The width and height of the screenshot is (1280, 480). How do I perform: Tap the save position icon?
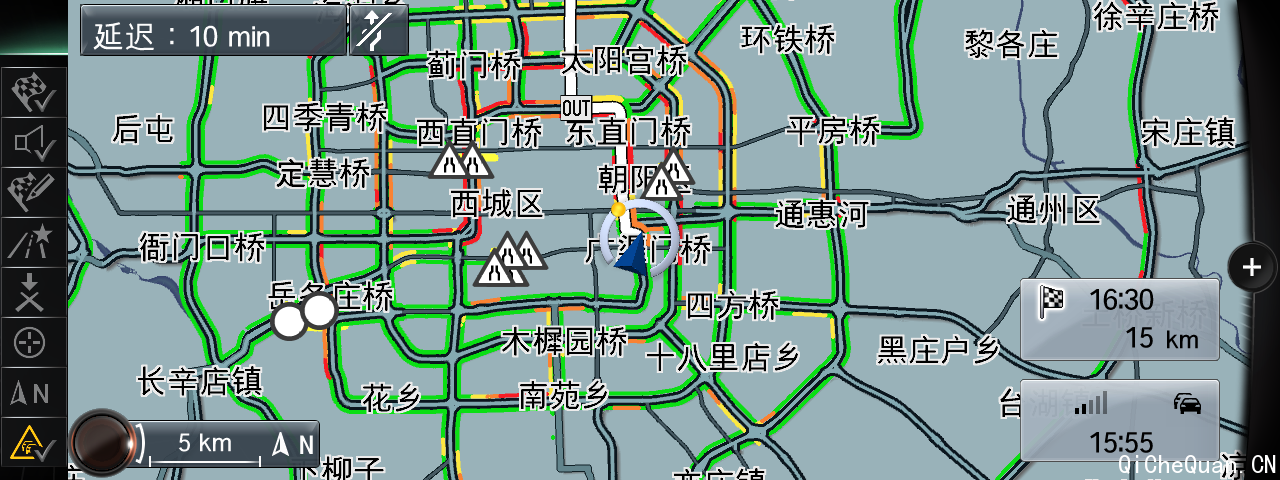(x=33, y=293)
